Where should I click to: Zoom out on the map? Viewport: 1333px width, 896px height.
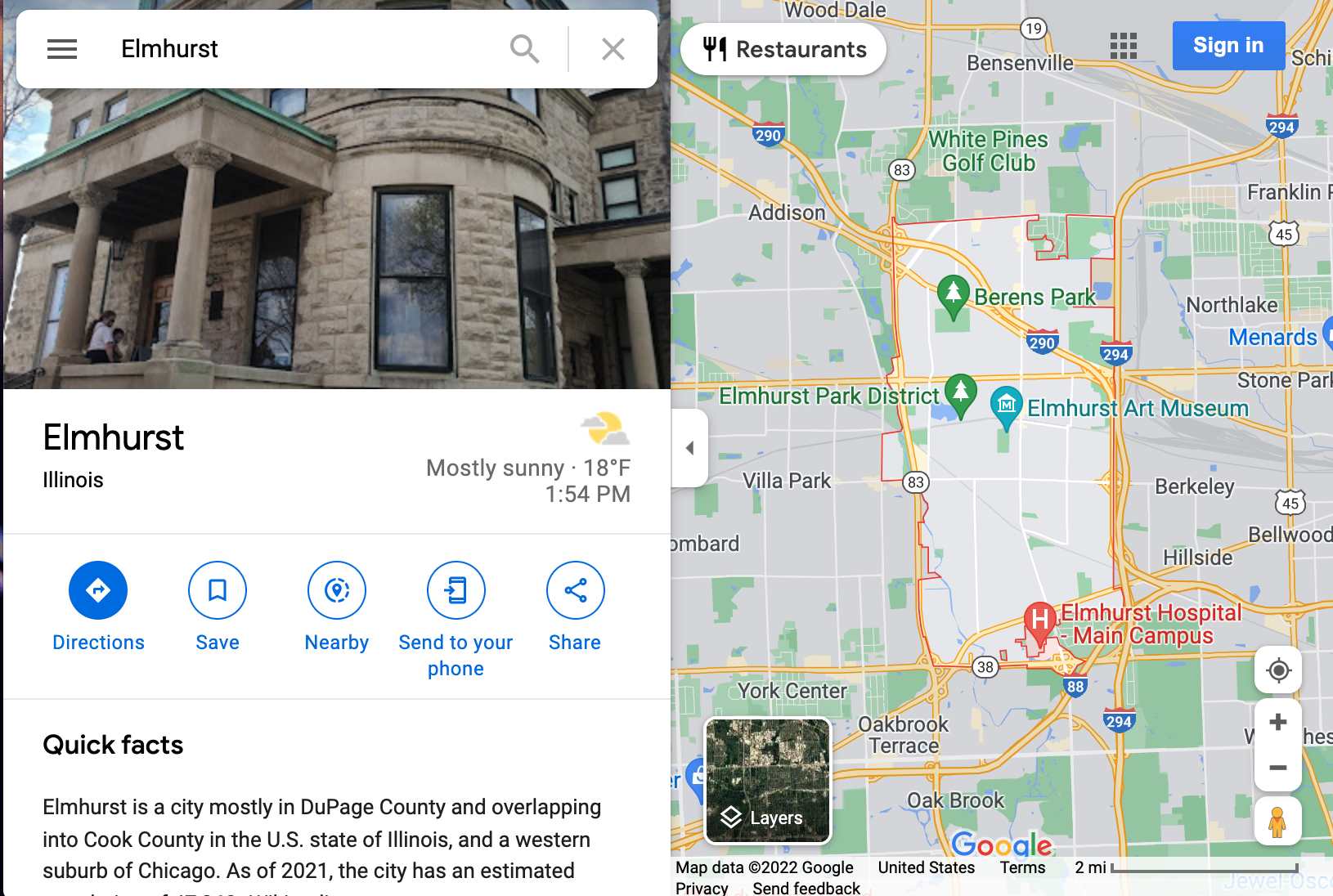pos(1278,768)
